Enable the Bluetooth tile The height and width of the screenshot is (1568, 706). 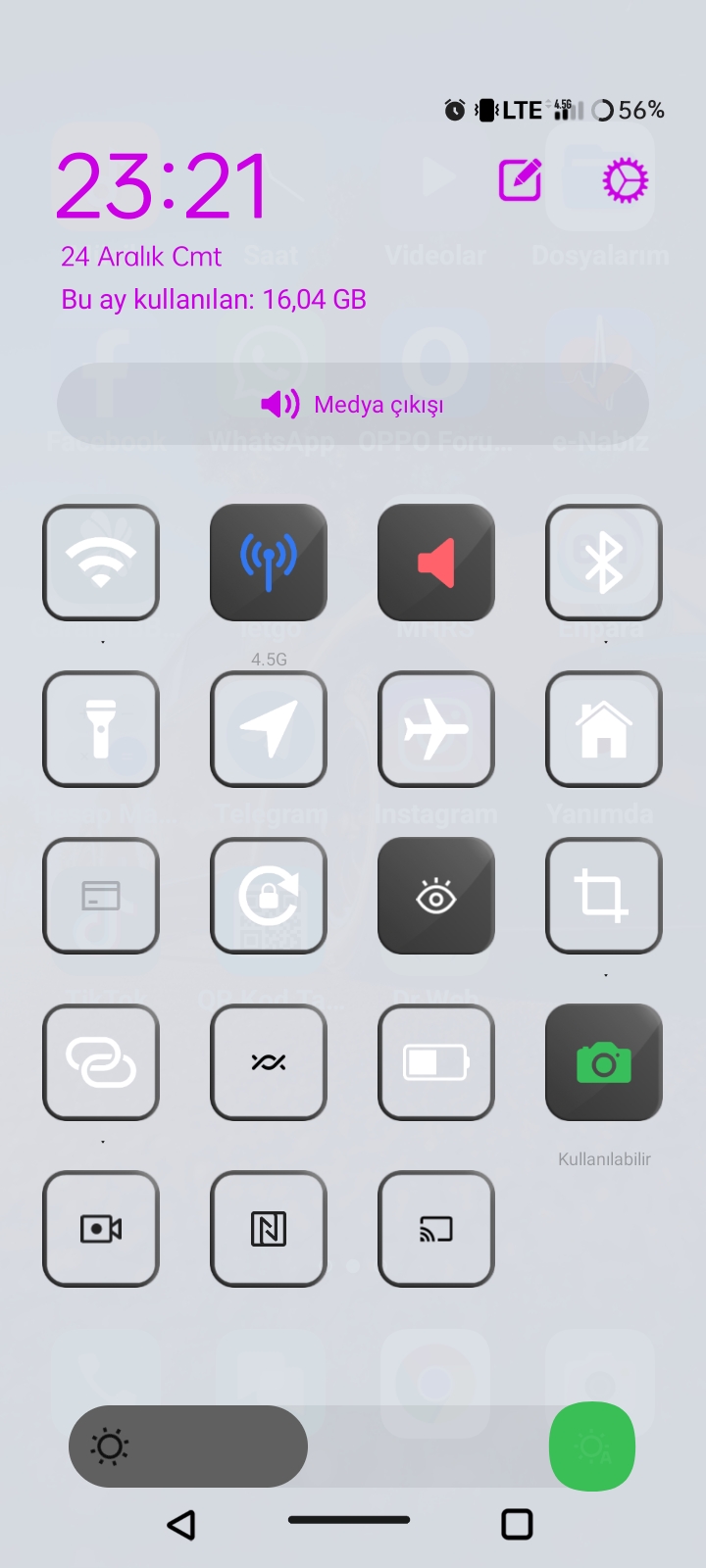tap(604, 563)
